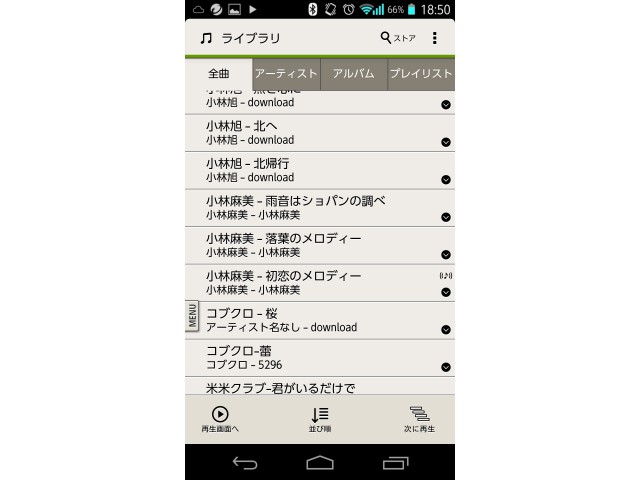The width and height of the screenshot is (640, 480).
Task: Go to 再生画面へ playback screen
Action: point(220,419)
